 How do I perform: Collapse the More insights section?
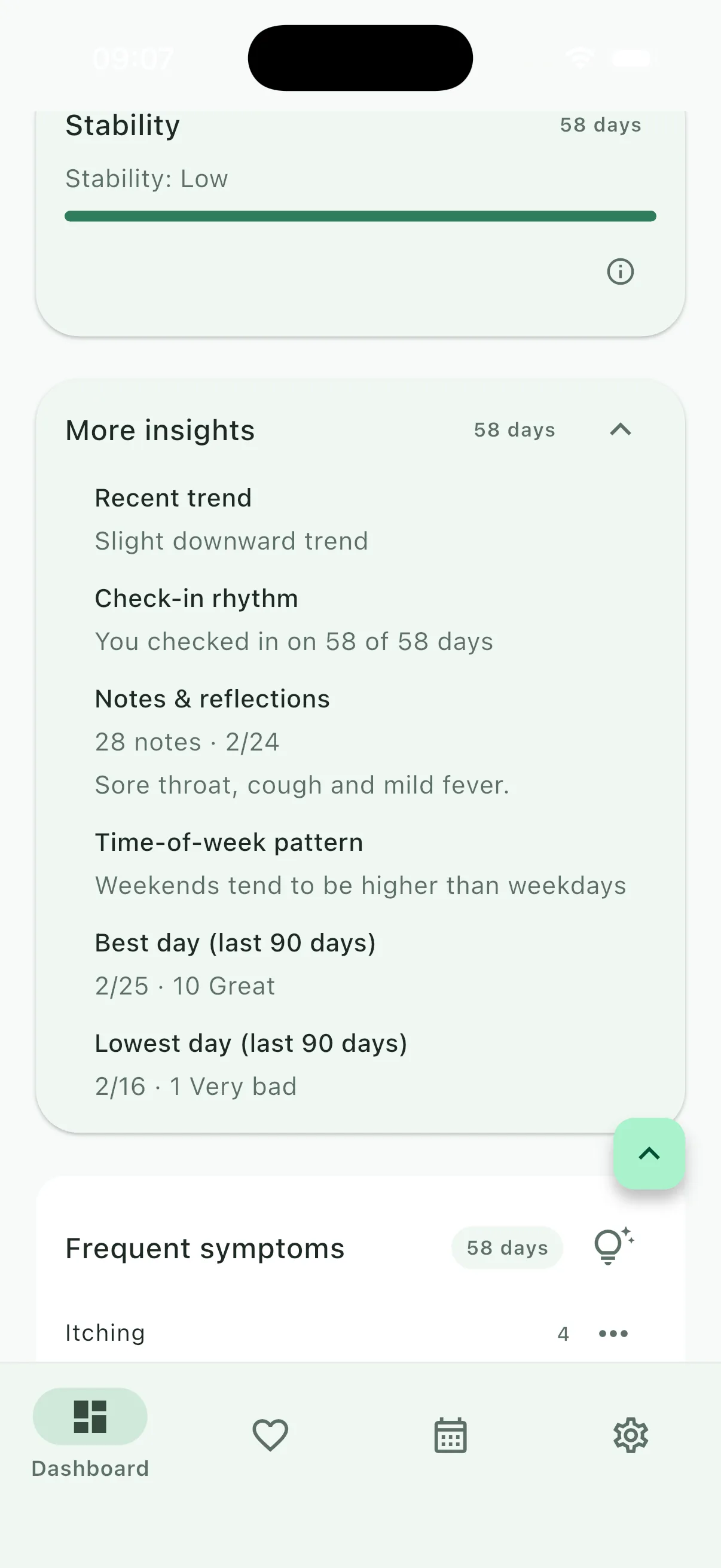[620, 430]
